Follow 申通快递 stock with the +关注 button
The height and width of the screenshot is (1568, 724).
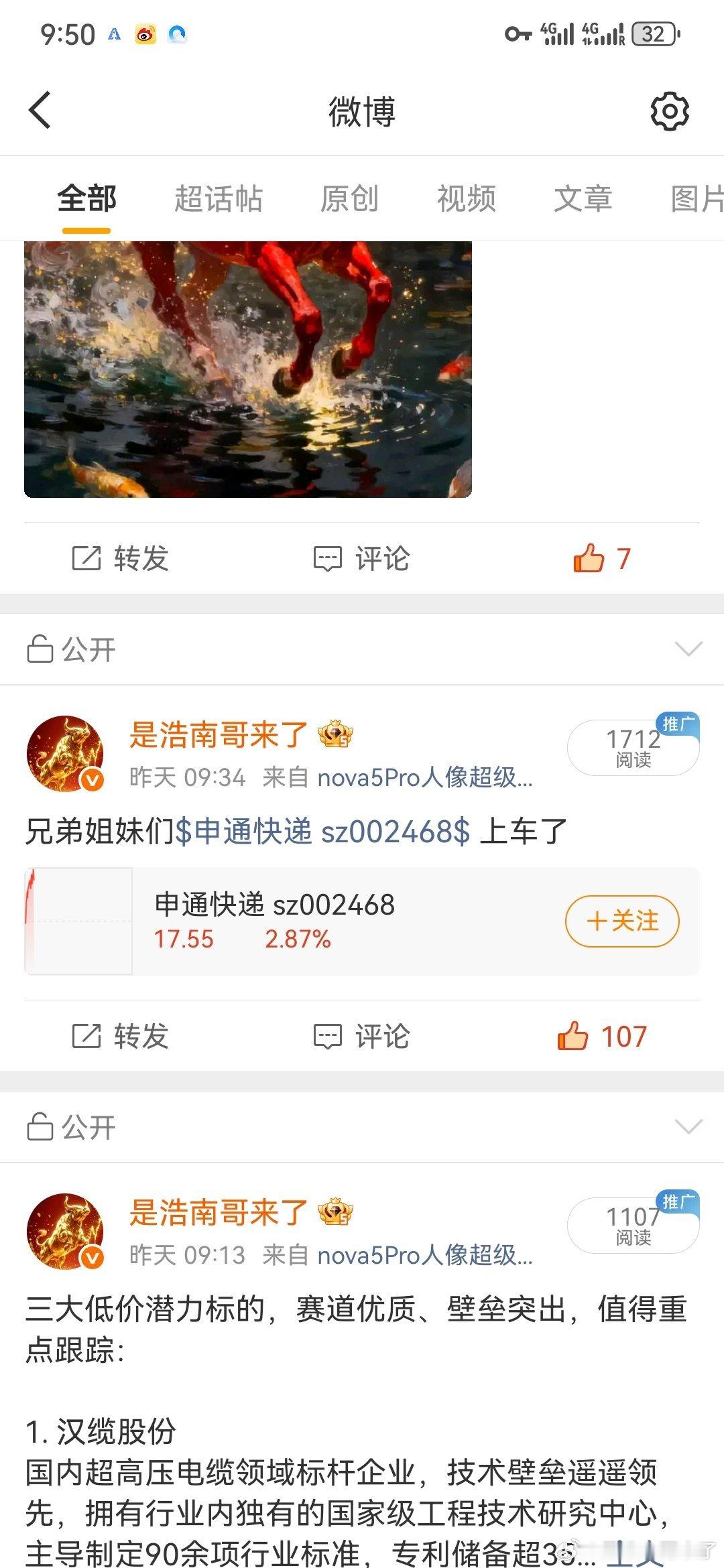(621, 921)
